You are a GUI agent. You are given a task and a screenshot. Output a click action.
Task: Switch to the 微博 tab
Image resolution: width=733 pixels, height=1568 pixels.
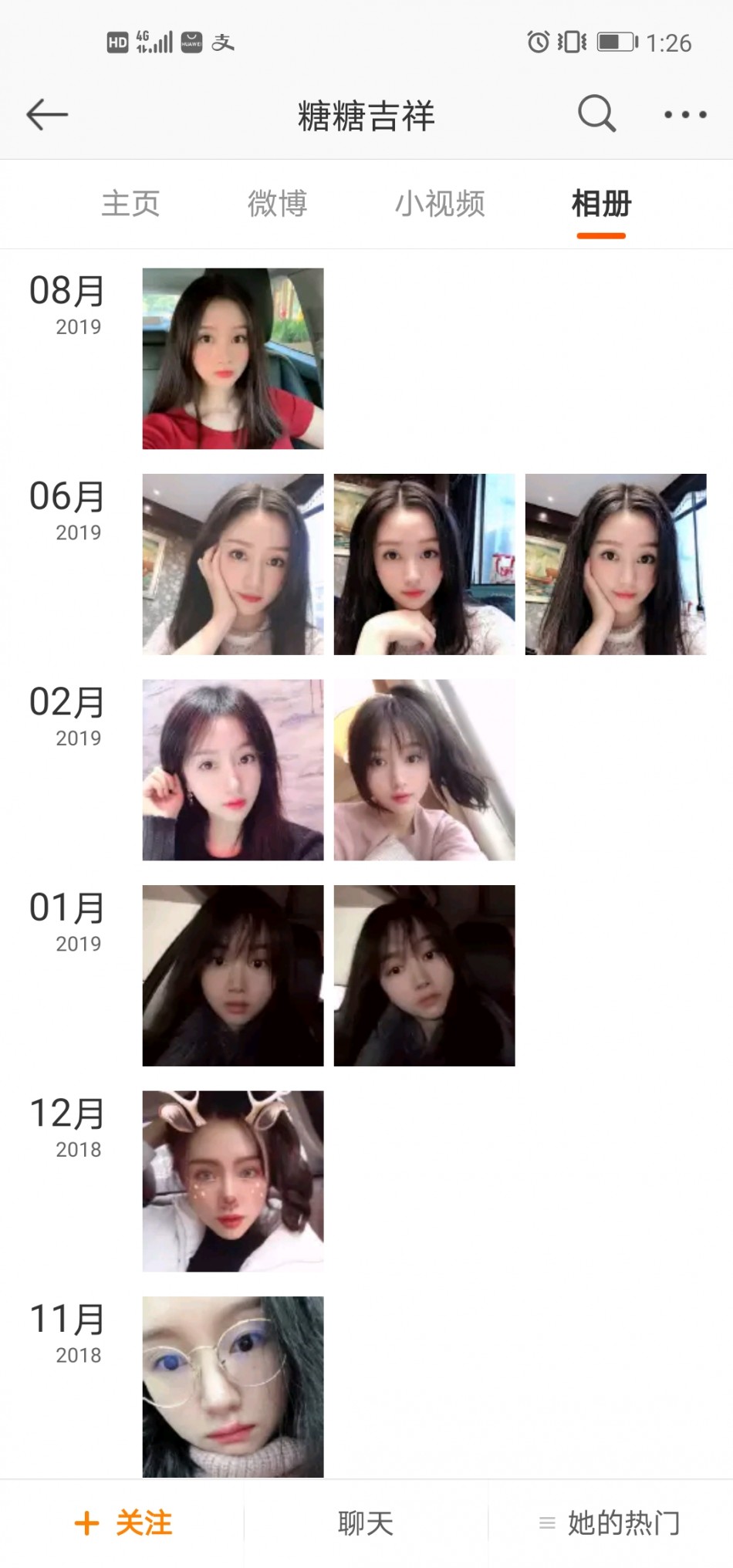(277, 204)
